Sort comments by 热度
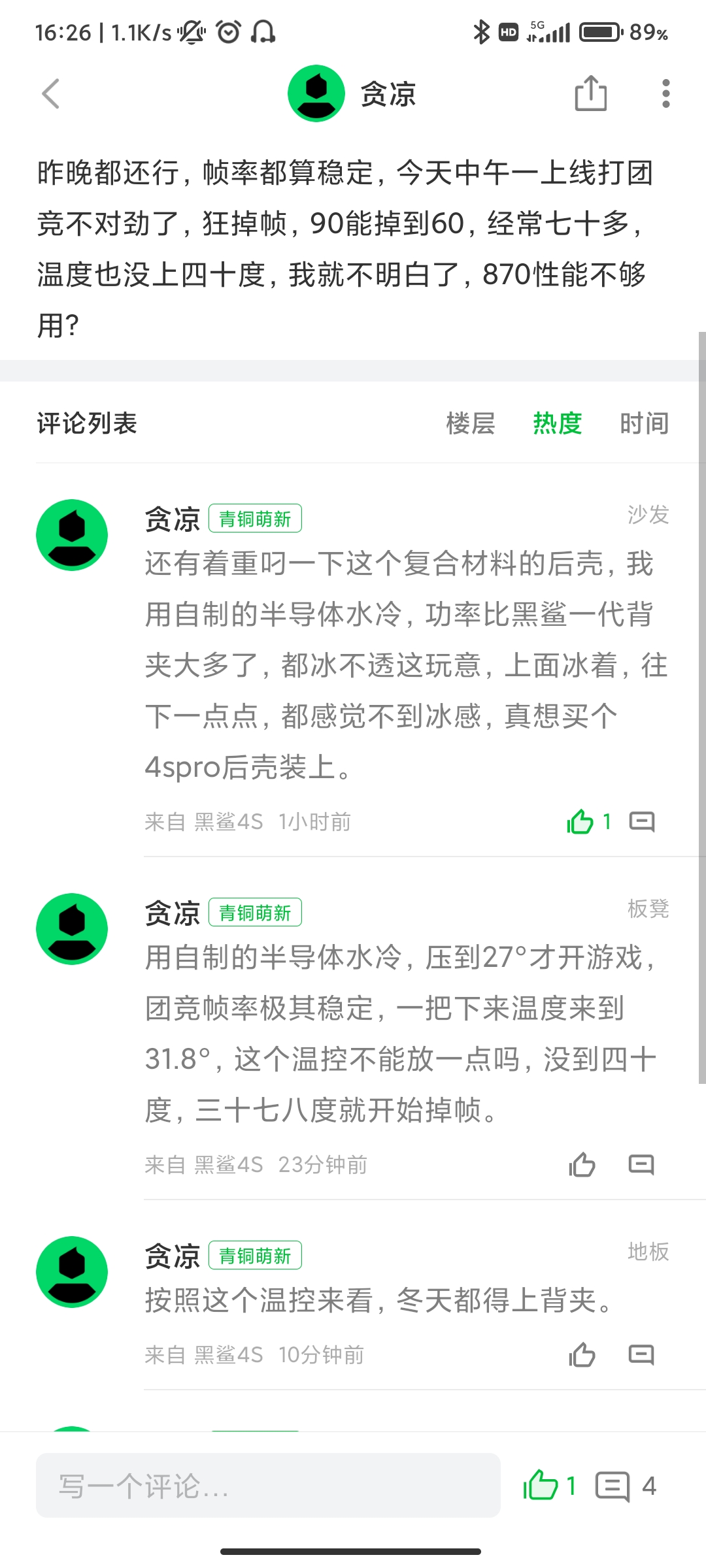Viewport: 706px width, 1568px height. (x=557, y=423)
